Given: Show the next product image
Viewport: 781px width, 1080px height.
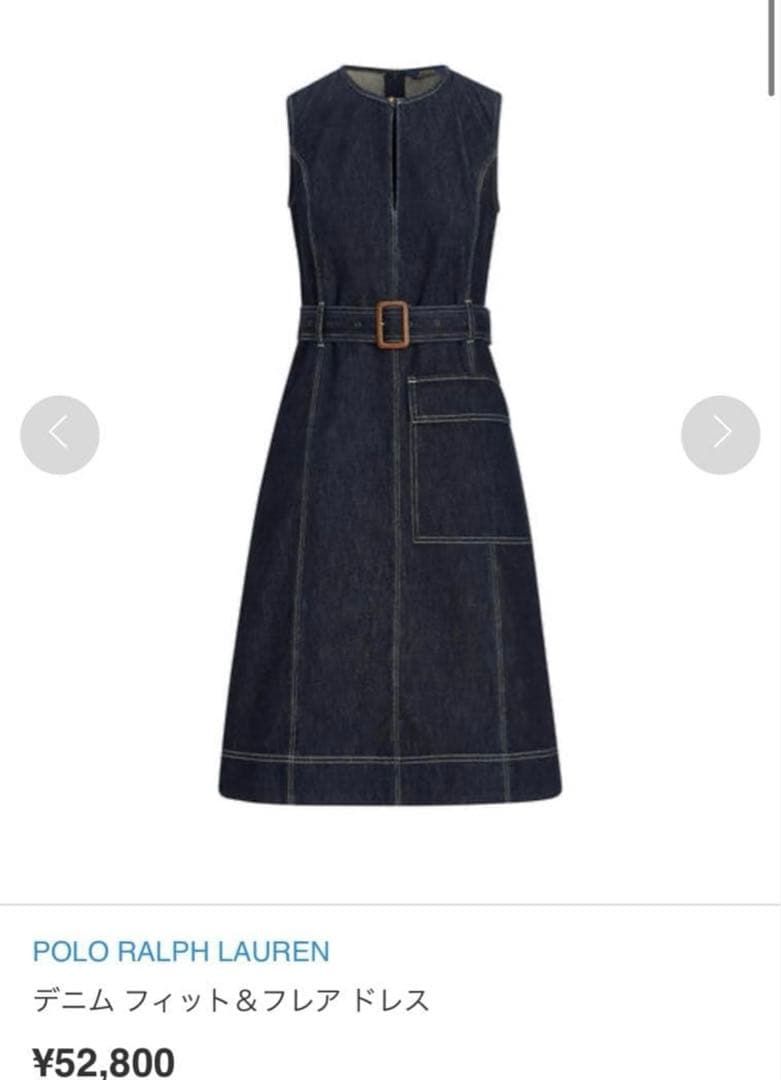Looking at the screenshot, I should pos(720,435).
